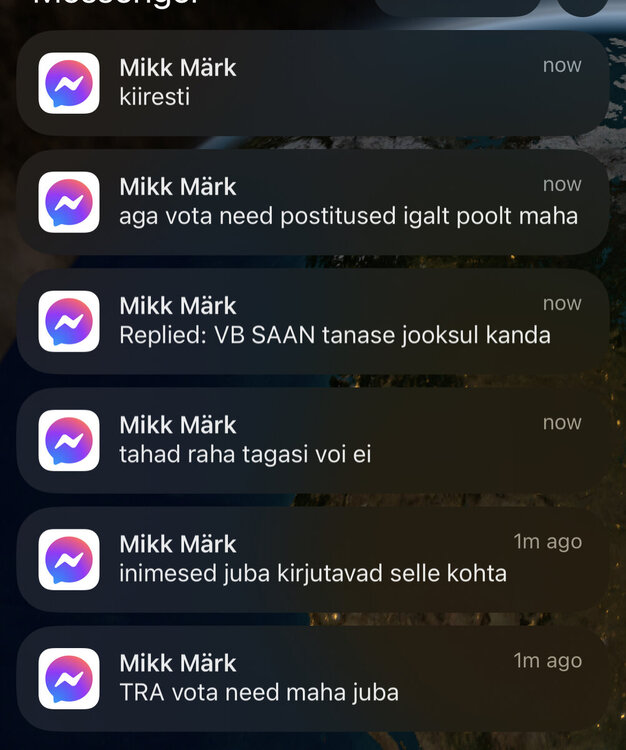Open notification "aga vota need postitused igalt poolt maha"
626x750 pixels.
point(312,202)
